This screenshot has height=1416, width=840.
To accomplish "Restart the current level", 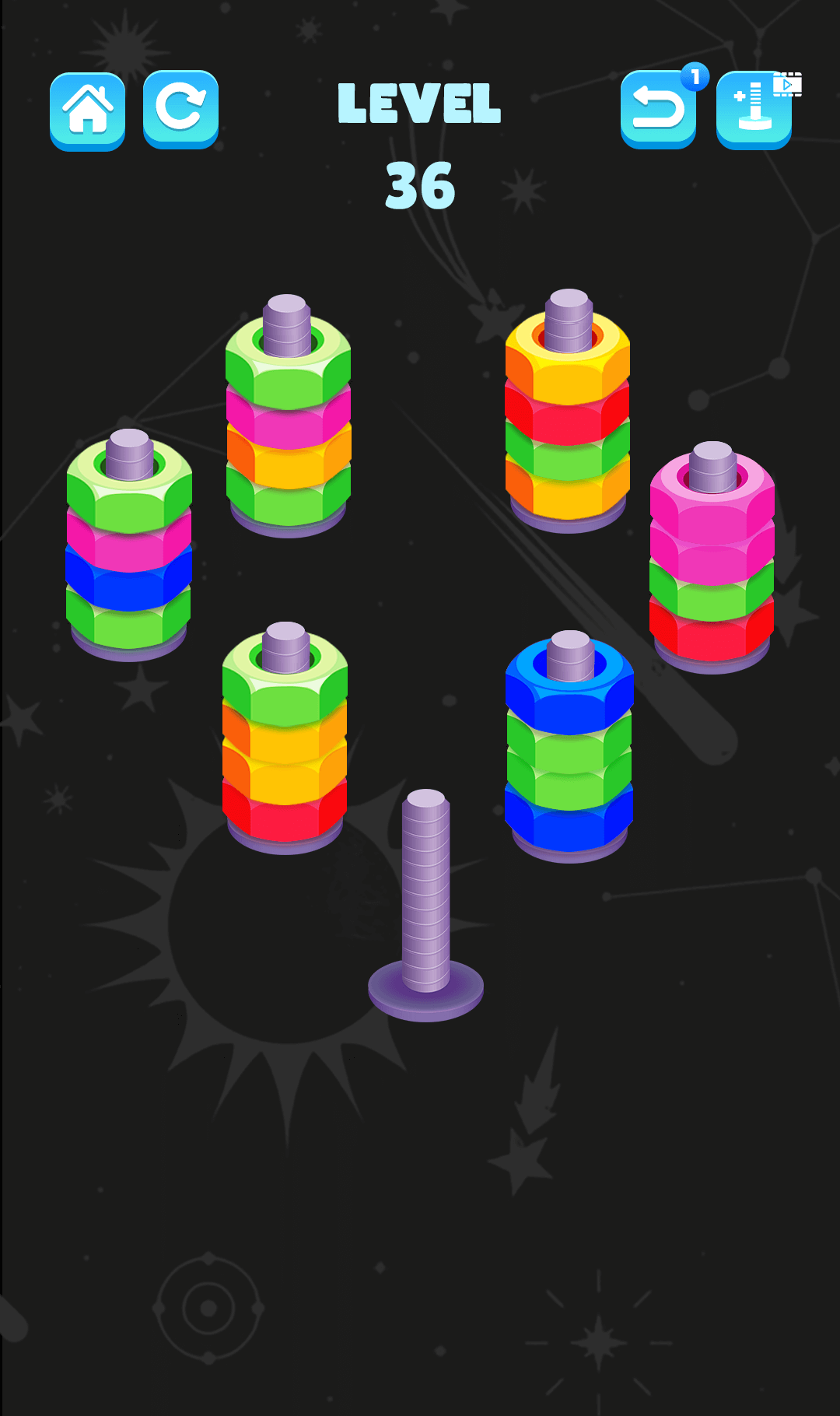I will (180, 109).
